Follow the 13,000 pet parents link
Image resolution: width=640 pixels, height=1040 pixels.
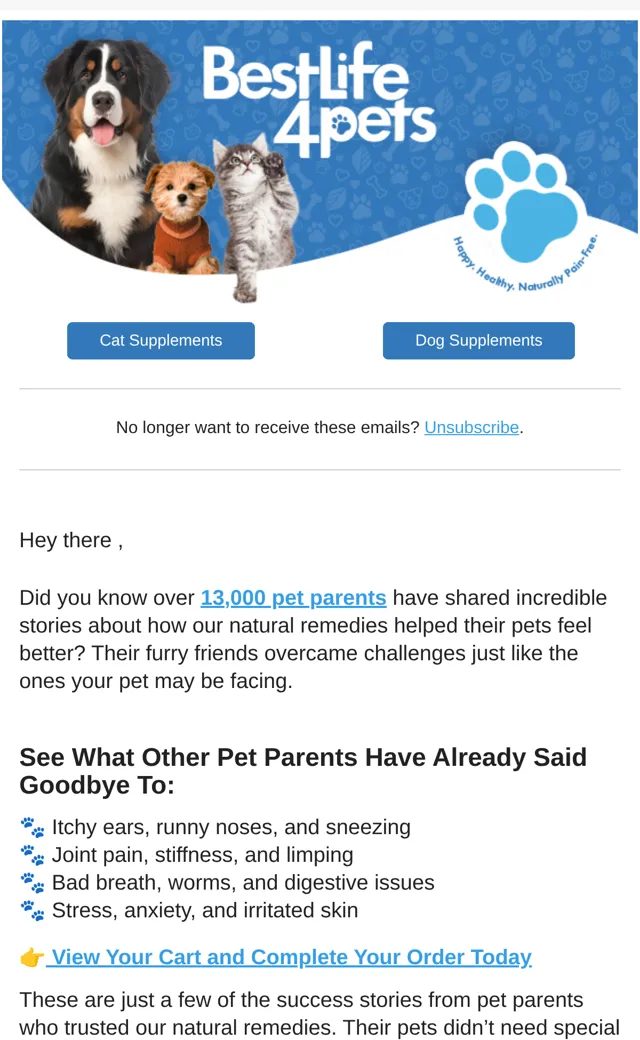293,598
